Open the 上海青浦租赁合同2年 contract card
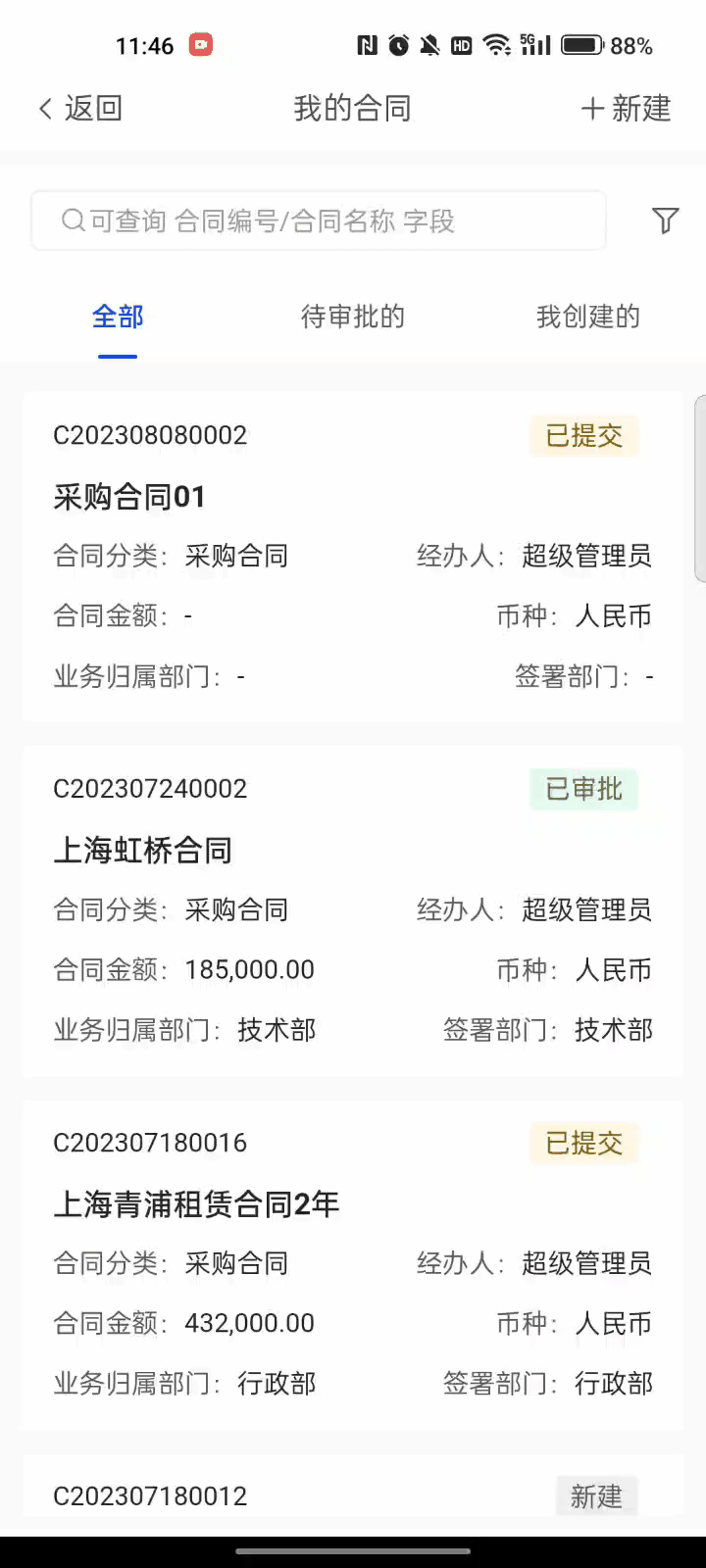Viewport: 706px width, 1568px height. click(352, 1263)
